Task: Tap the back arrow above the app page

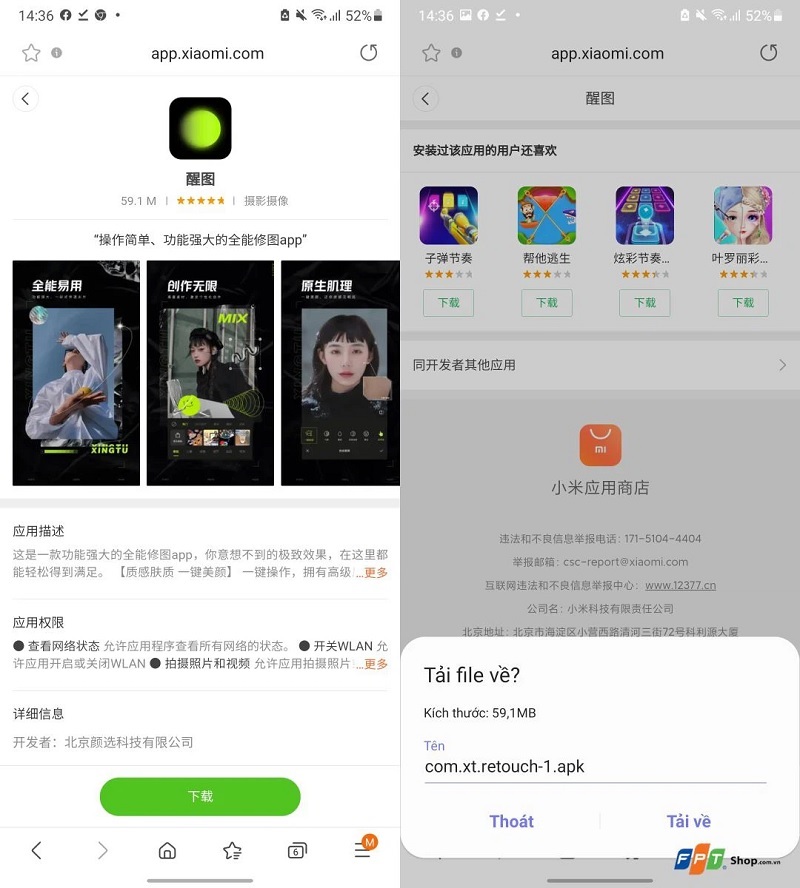Action: [x=24, y=99]
